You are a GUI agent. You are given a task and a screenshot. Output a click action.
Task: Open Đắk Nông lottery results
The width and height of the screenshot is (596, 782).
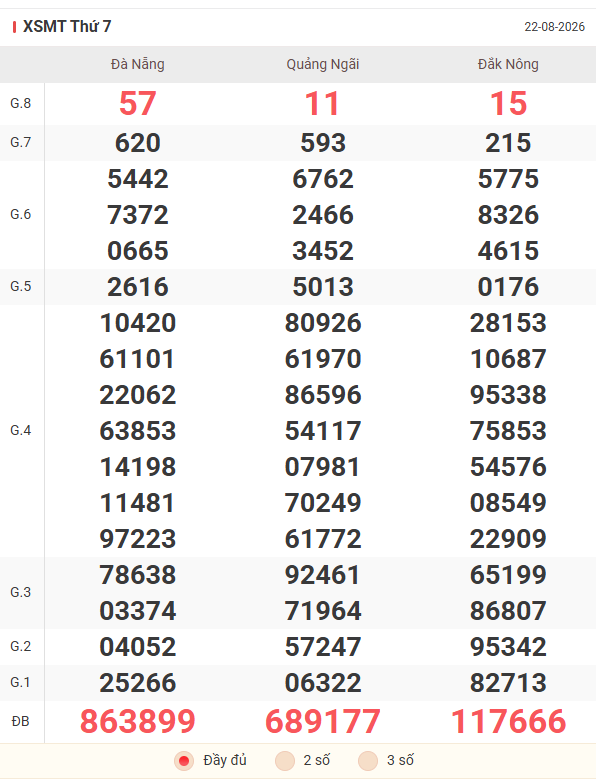click(x=508, y=64)
